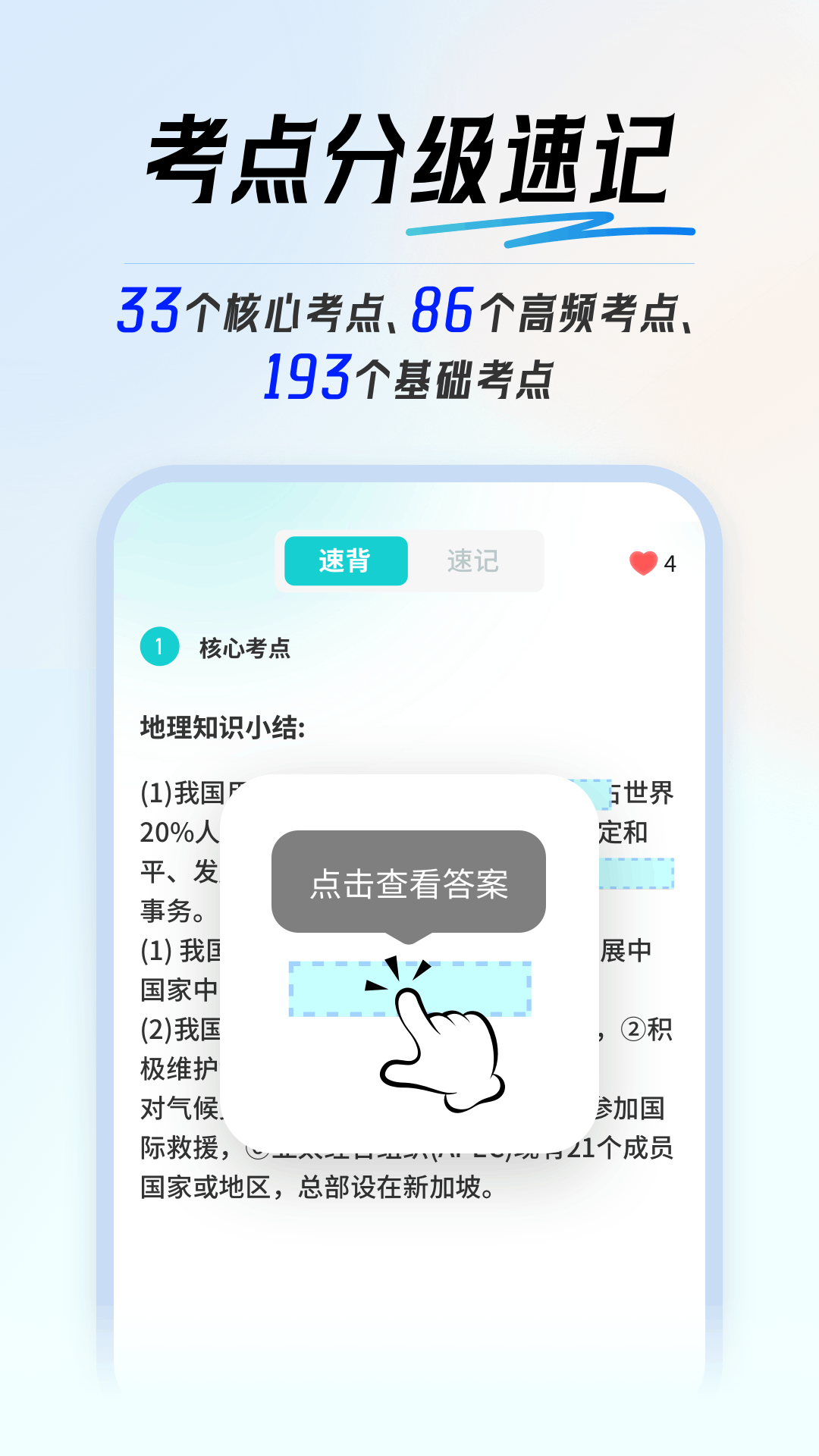Tap the 核心考点 section label

click(244, 647)
